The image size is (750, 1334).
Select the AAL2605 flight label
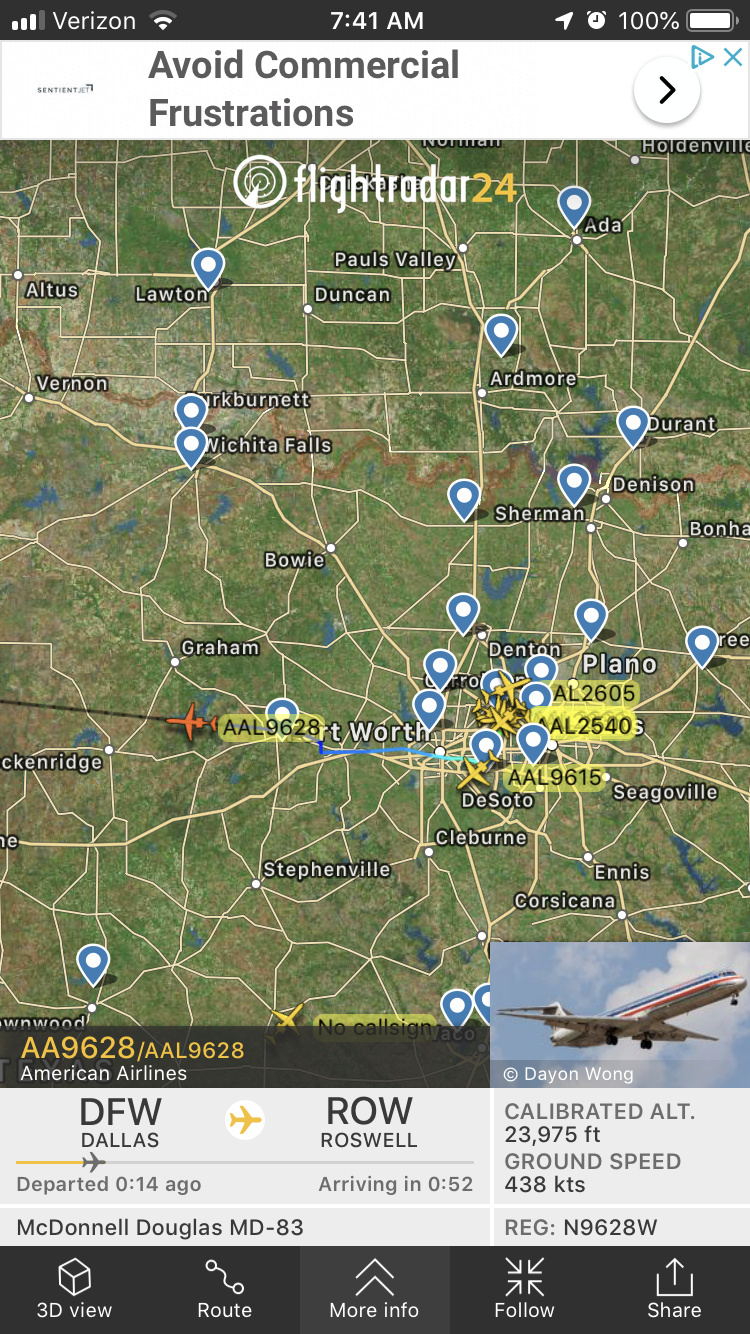pyautogui.click(x=594, y=693)
